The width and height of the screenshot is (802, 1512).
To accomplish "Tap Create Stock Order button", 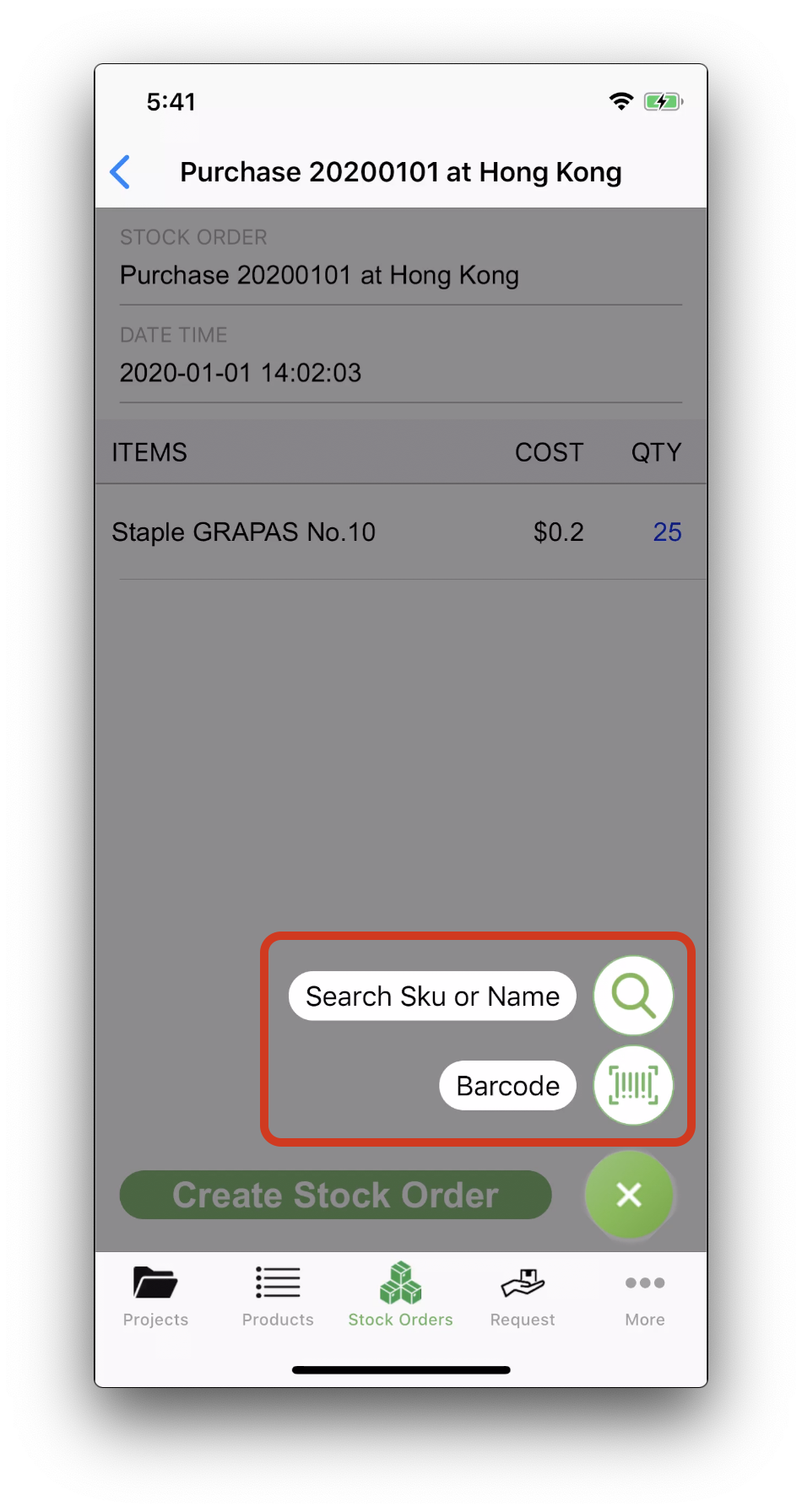I will click(335, 1195).
